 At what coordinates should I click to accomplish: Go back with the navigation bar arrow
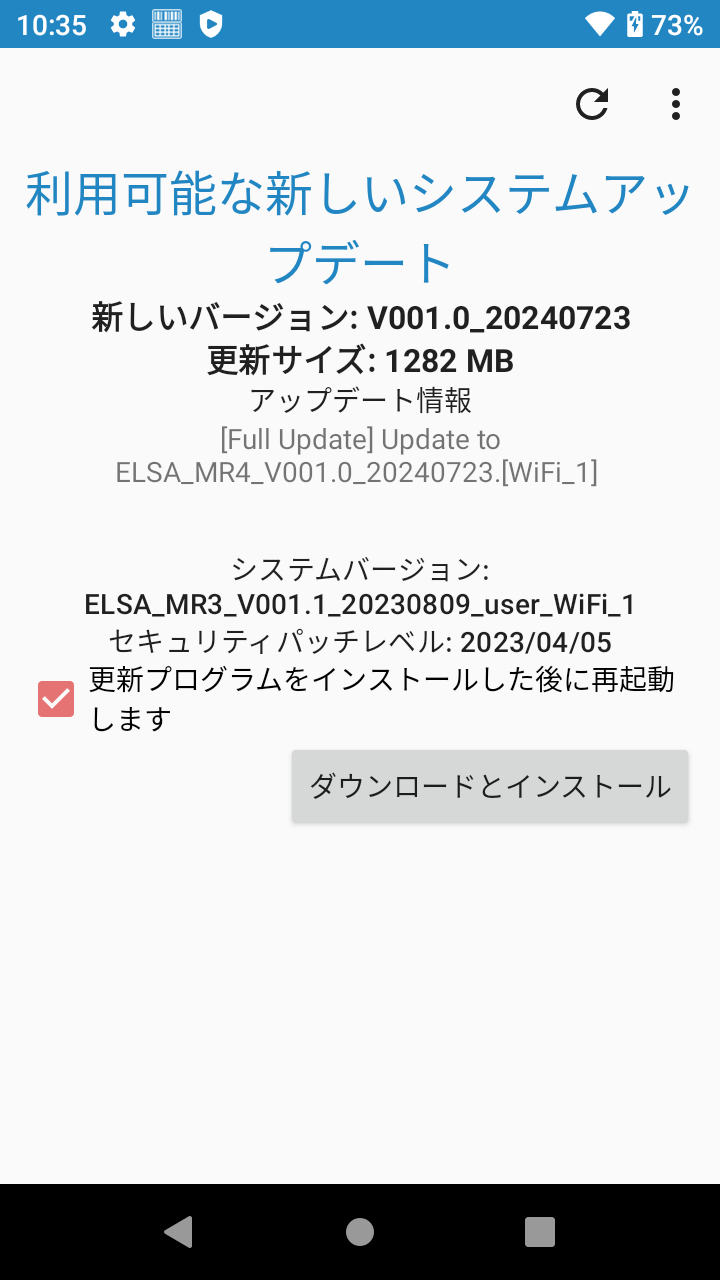(178, 1232)
